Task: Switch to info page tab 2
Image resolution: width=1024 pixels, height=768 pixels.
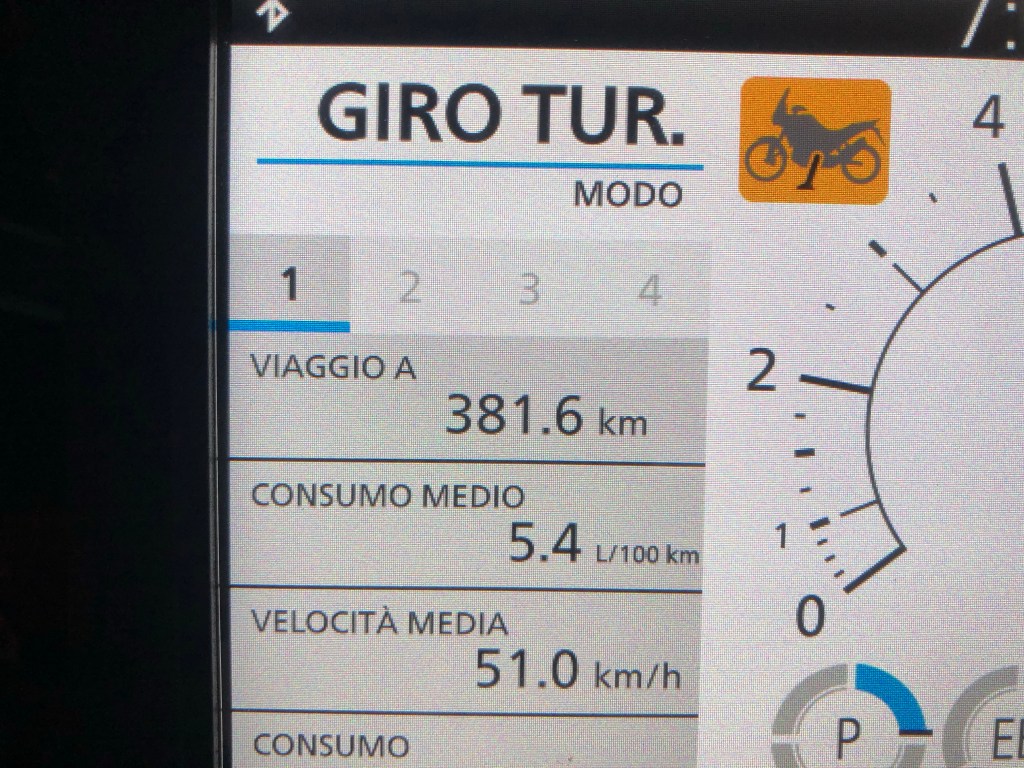Action: point(409,290)
